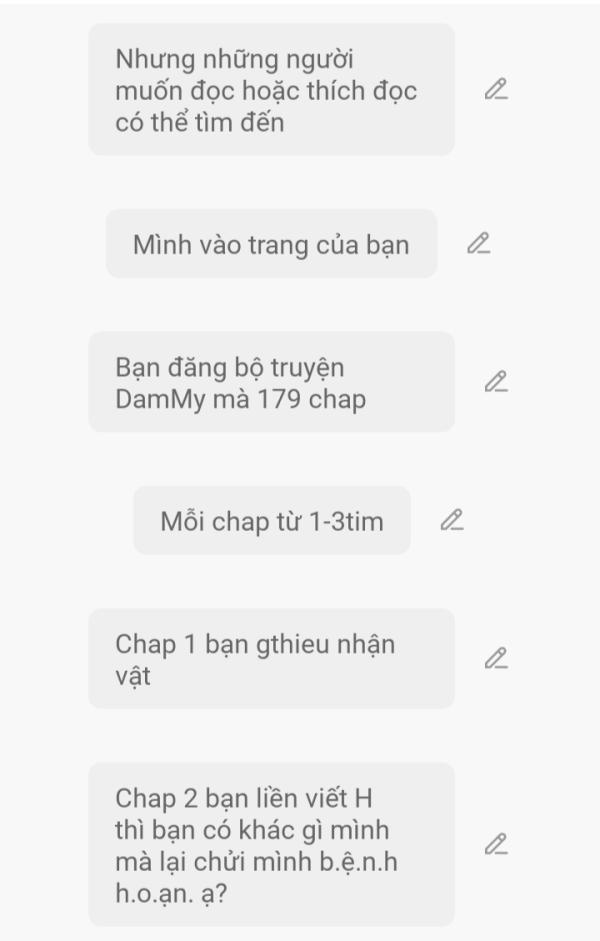The width and height of the screenshot is (600, 941).
Task: Edit the "Chap 2 bạn liền viết H" message
Action: (496, 844)
